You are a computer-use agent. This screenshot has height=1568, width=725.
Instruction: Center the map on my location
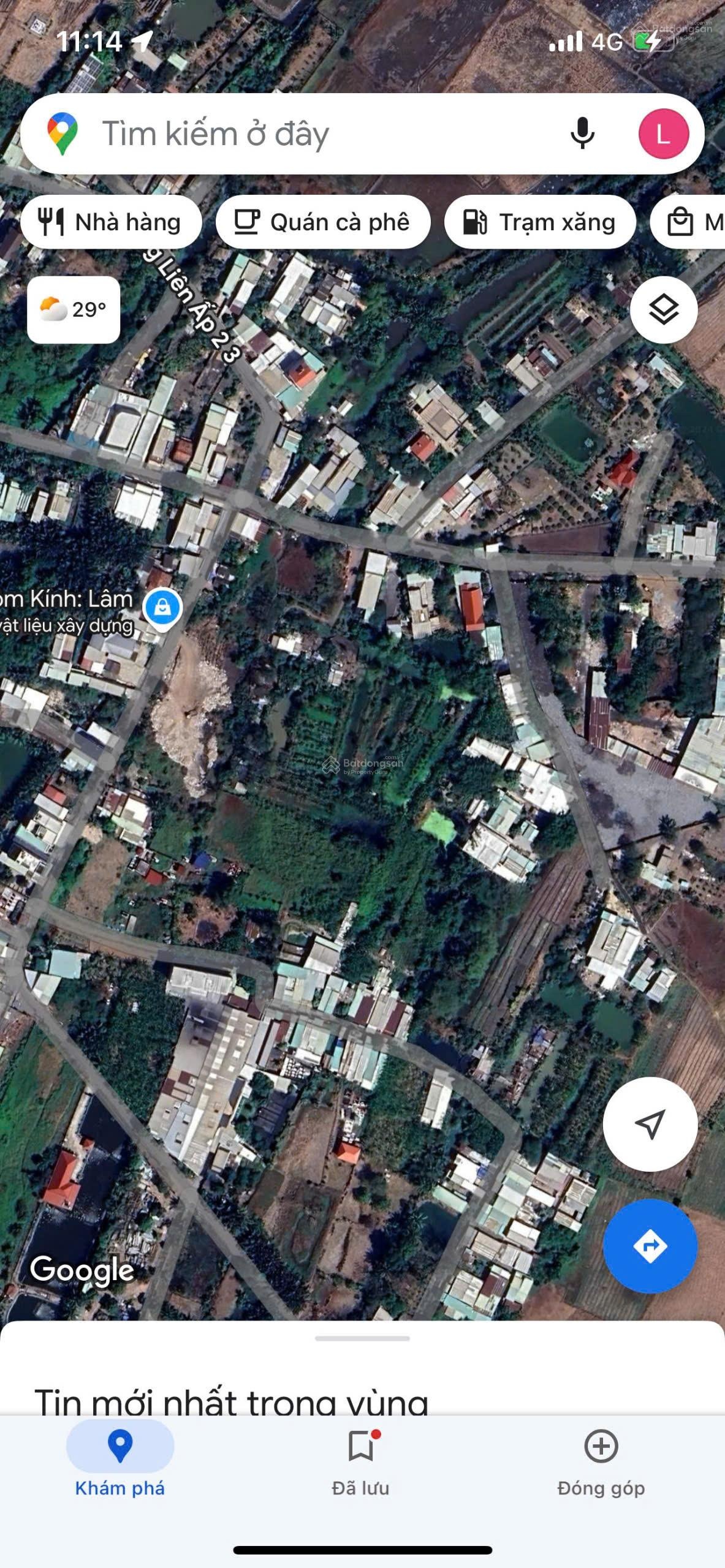click(x=650, y=1124)
